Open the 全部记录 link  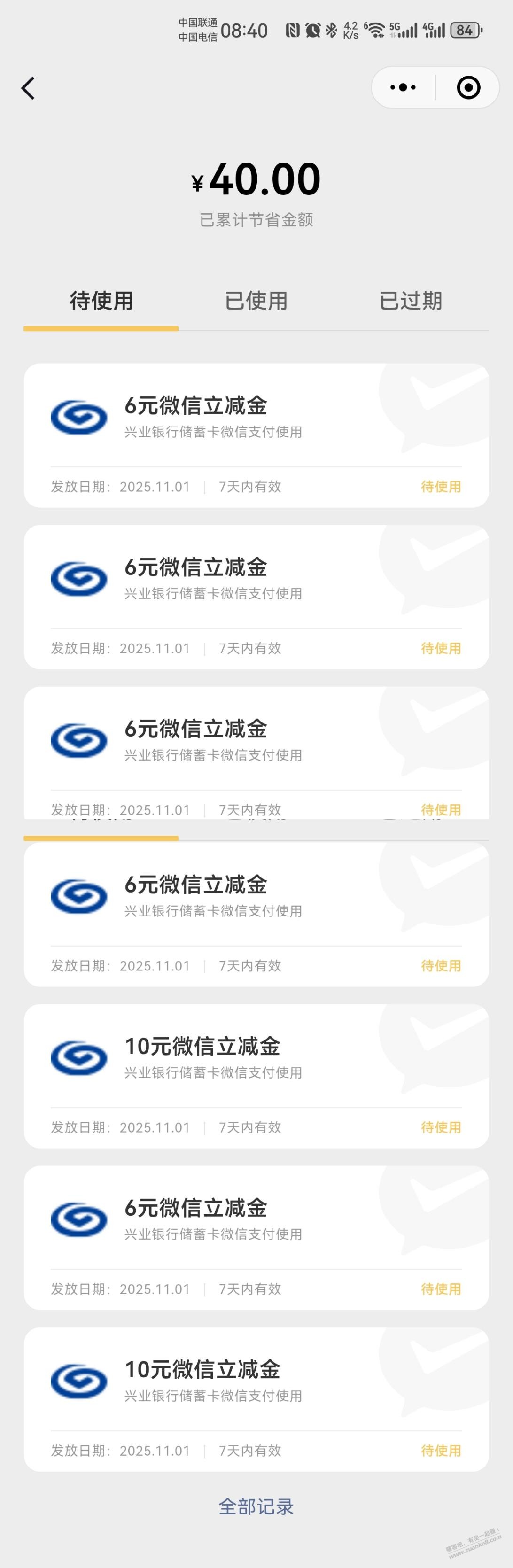pos(256,1506)
